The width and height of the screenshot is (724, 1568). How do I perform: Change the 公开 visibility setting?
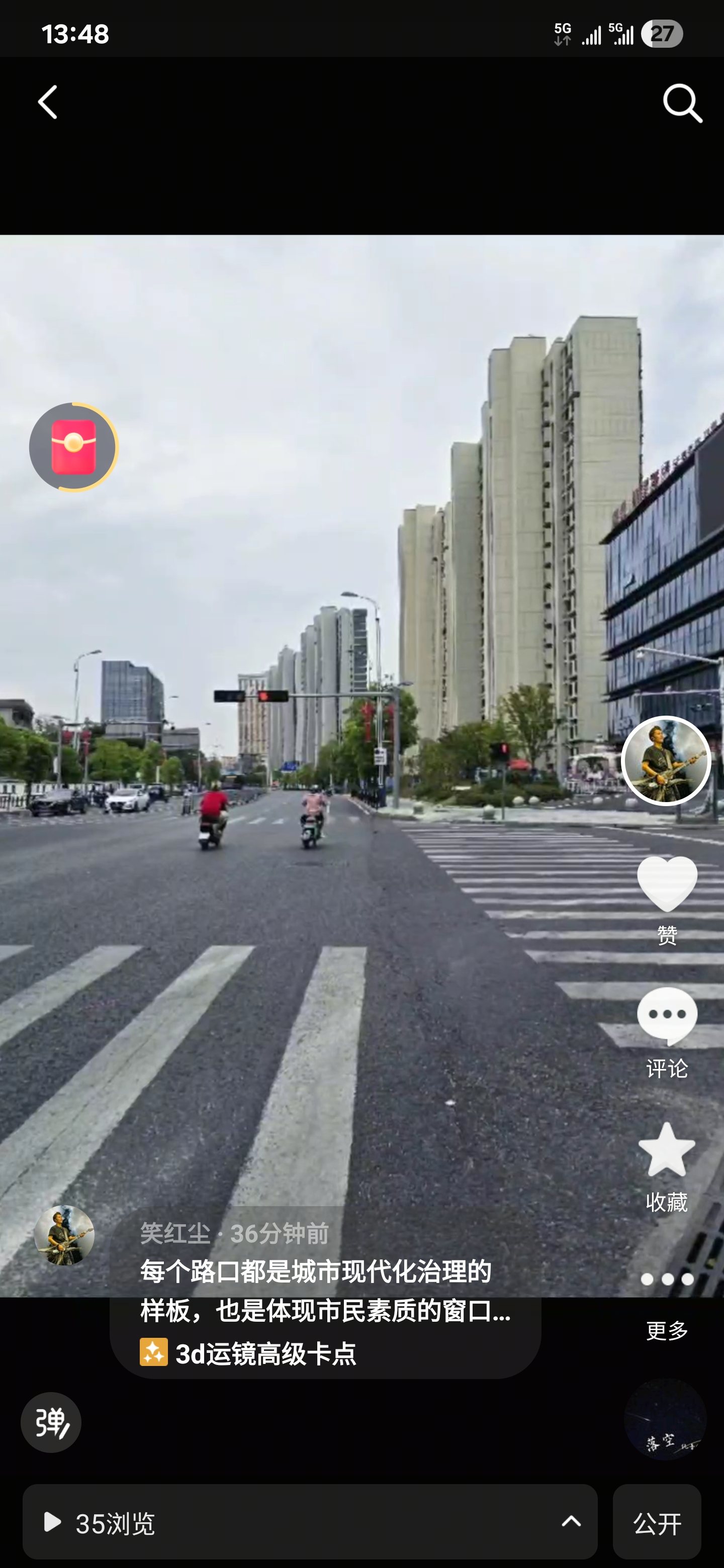coord(657,1522)
